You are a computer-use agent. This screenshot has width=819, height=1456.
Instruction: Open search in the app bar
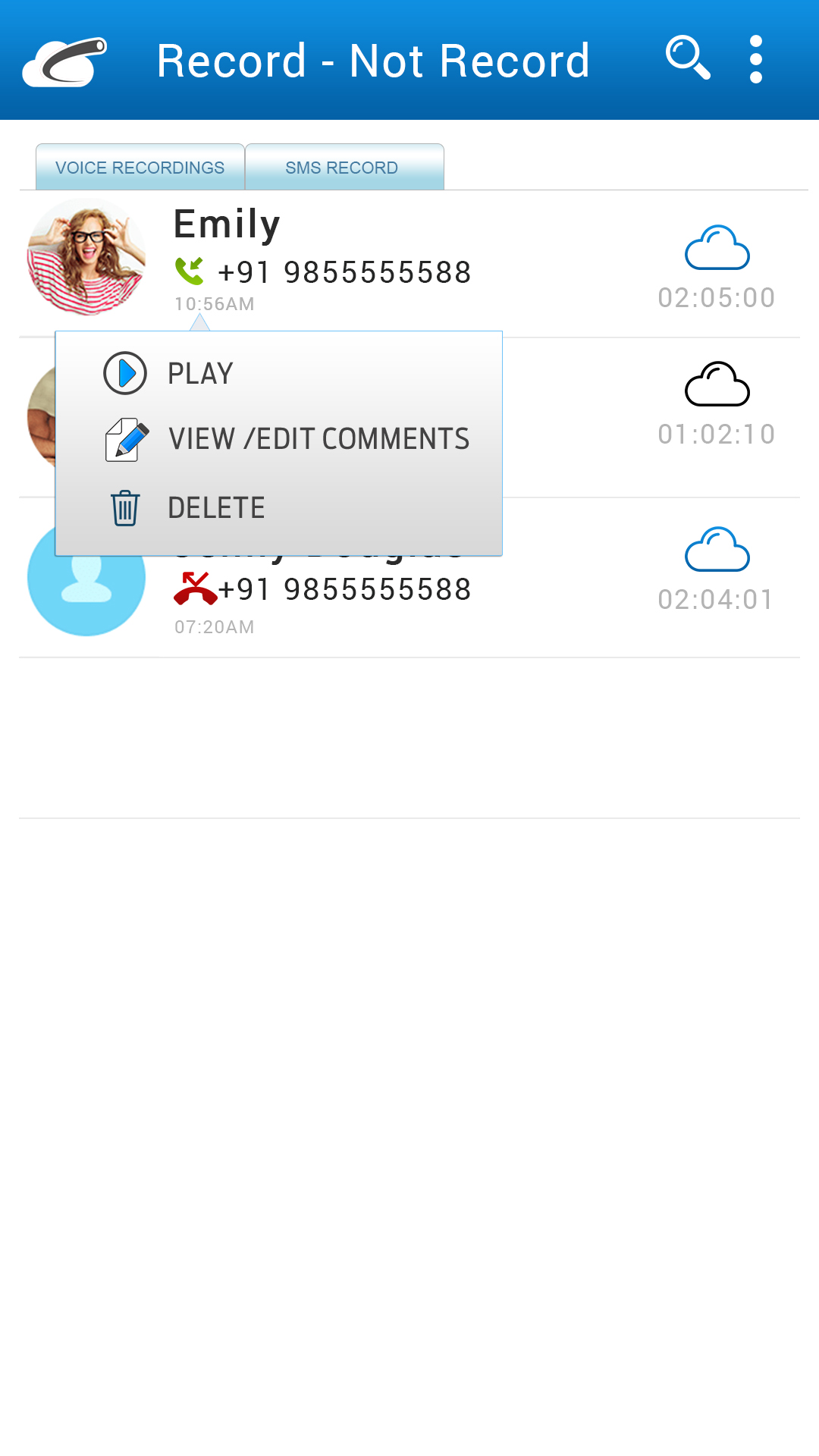(688, 58)
